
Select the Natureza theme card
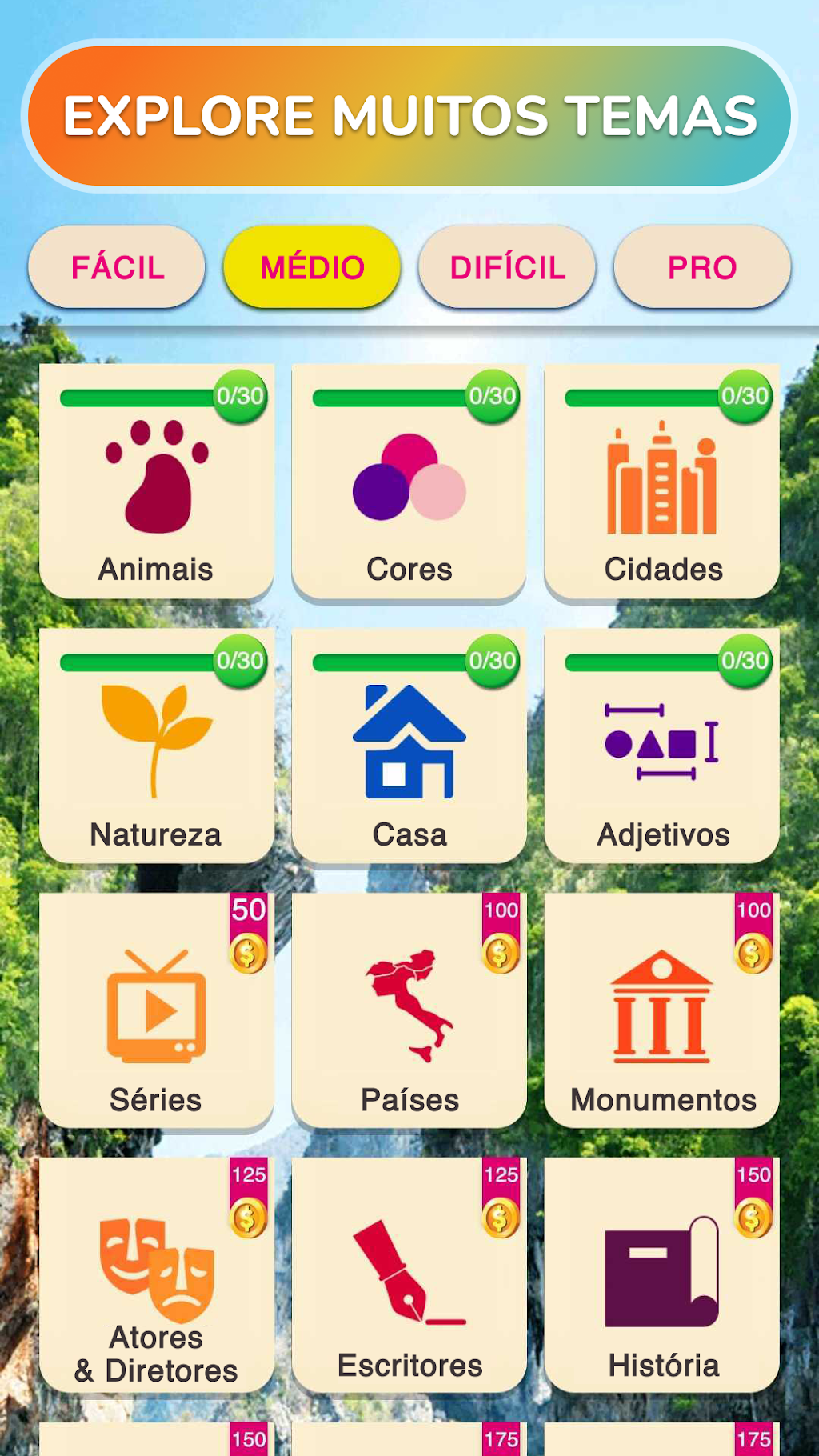pyautogui.click(x=157, y=746)
